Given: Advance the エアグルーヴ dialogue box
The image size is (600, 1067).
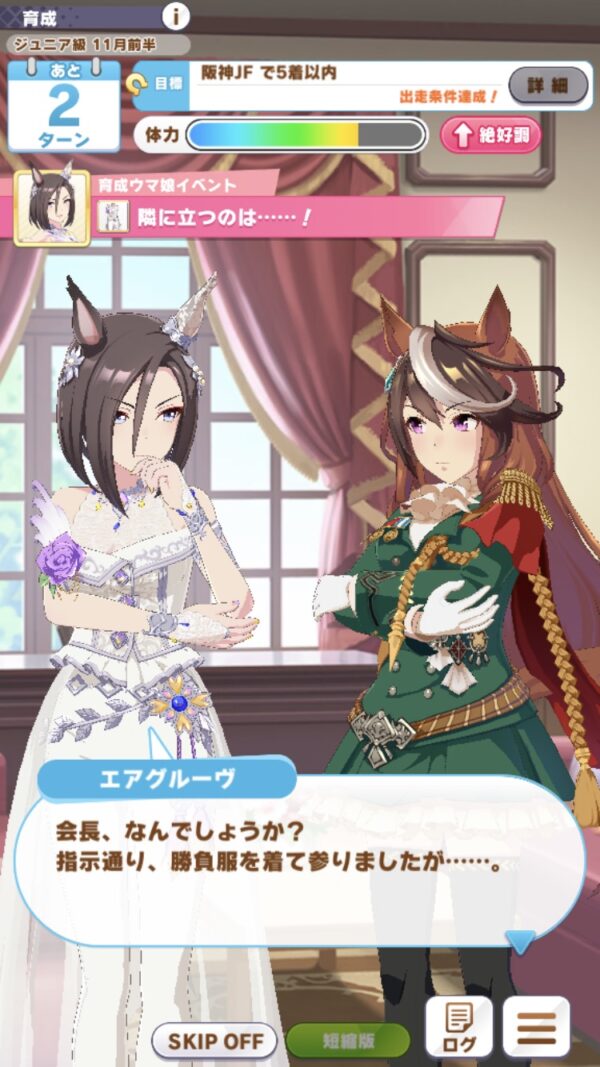Looking at the screenshot, I should coord(300,860).
